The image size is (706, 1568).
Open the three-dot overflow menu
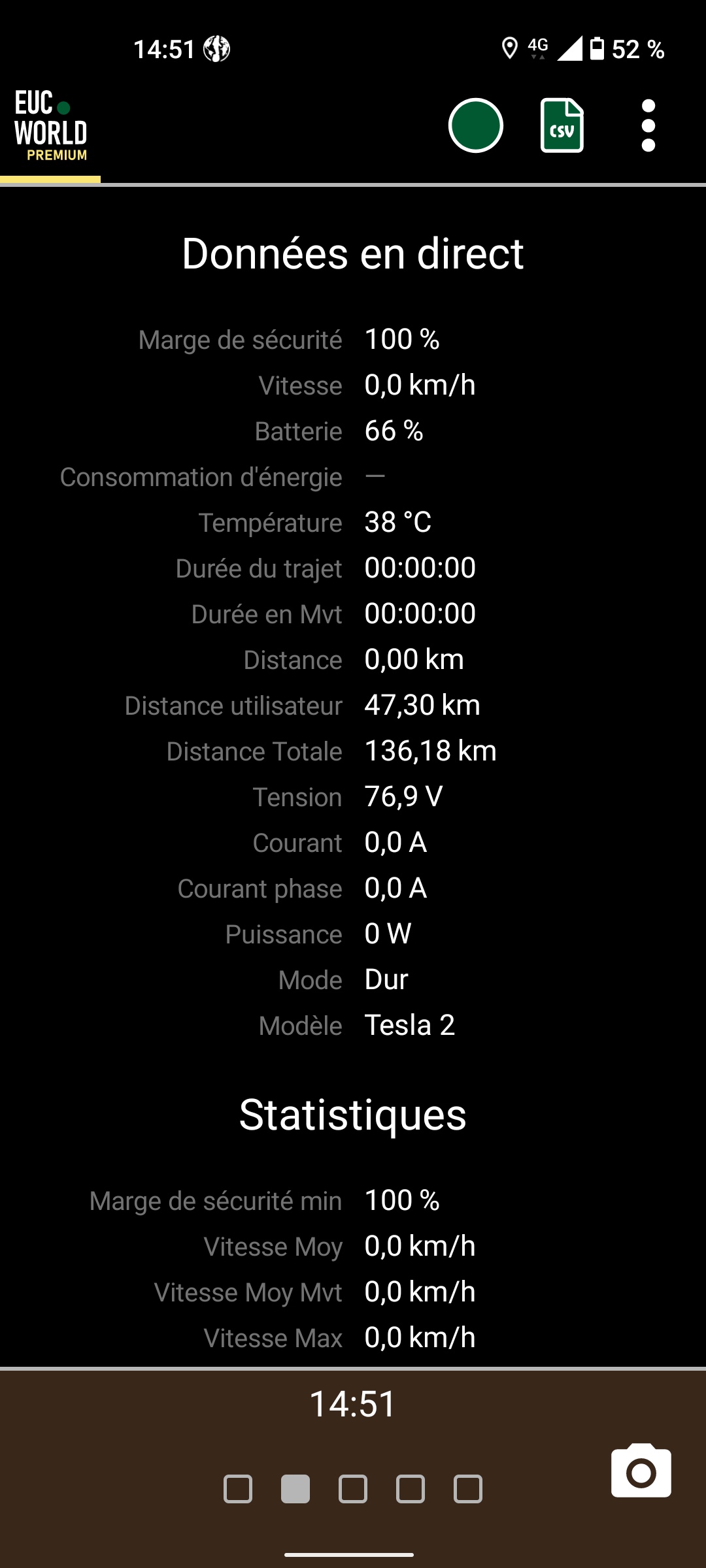tap(648, 125)
